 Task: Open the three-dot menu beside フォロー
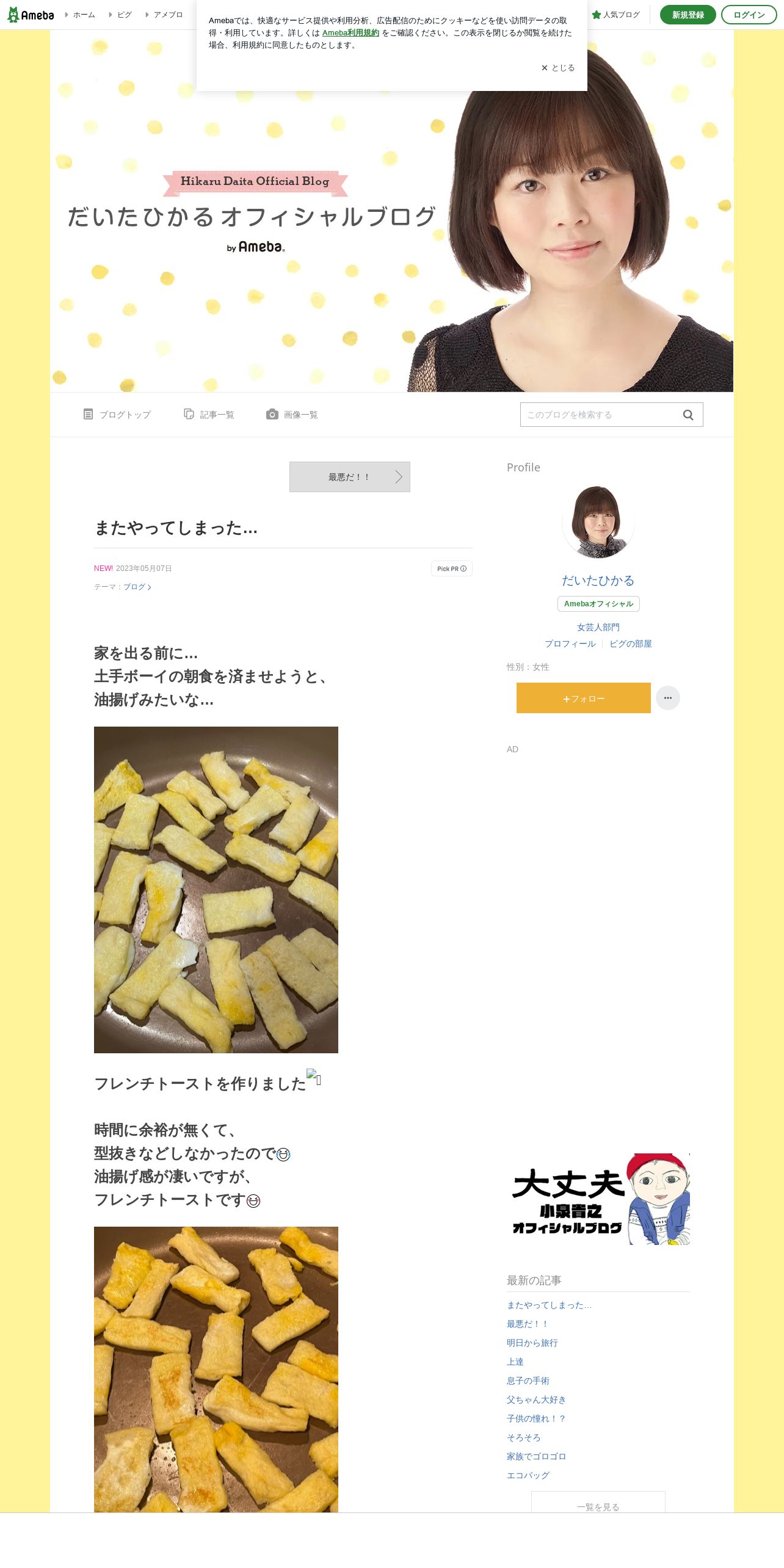click(x=667, y=698)
